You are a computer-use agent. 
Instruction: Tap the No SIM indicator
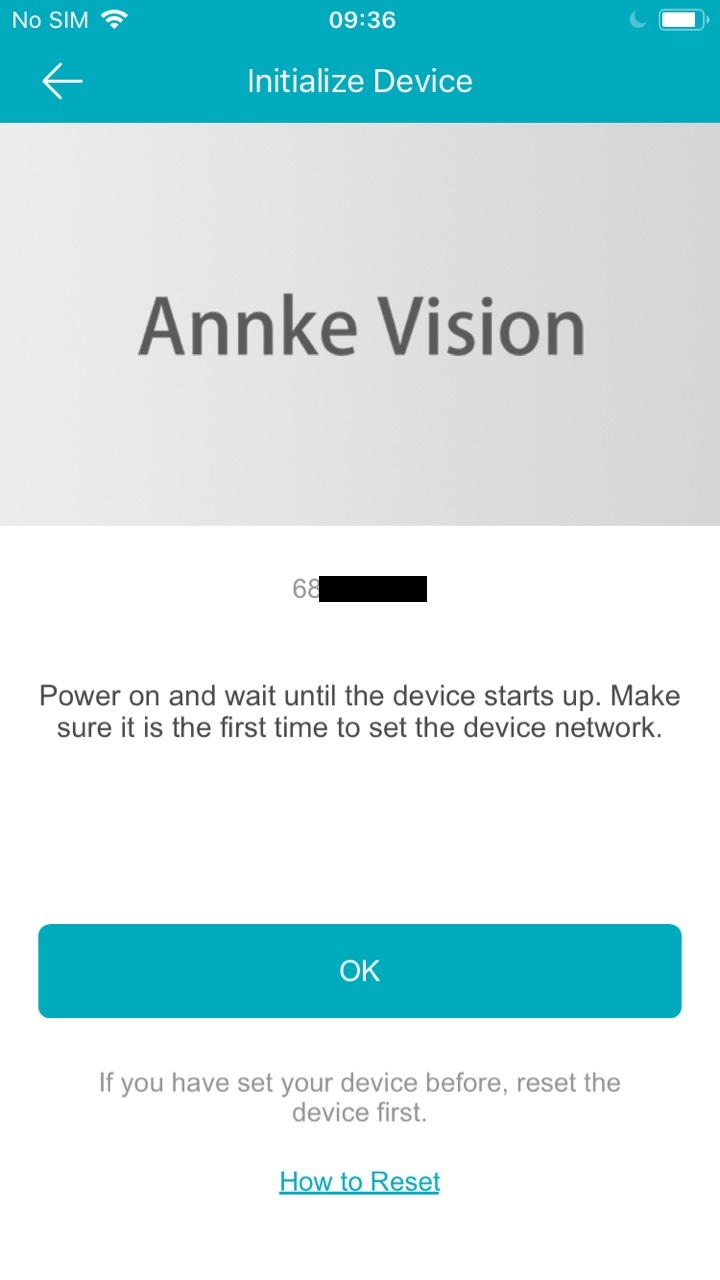coord(48,19)
